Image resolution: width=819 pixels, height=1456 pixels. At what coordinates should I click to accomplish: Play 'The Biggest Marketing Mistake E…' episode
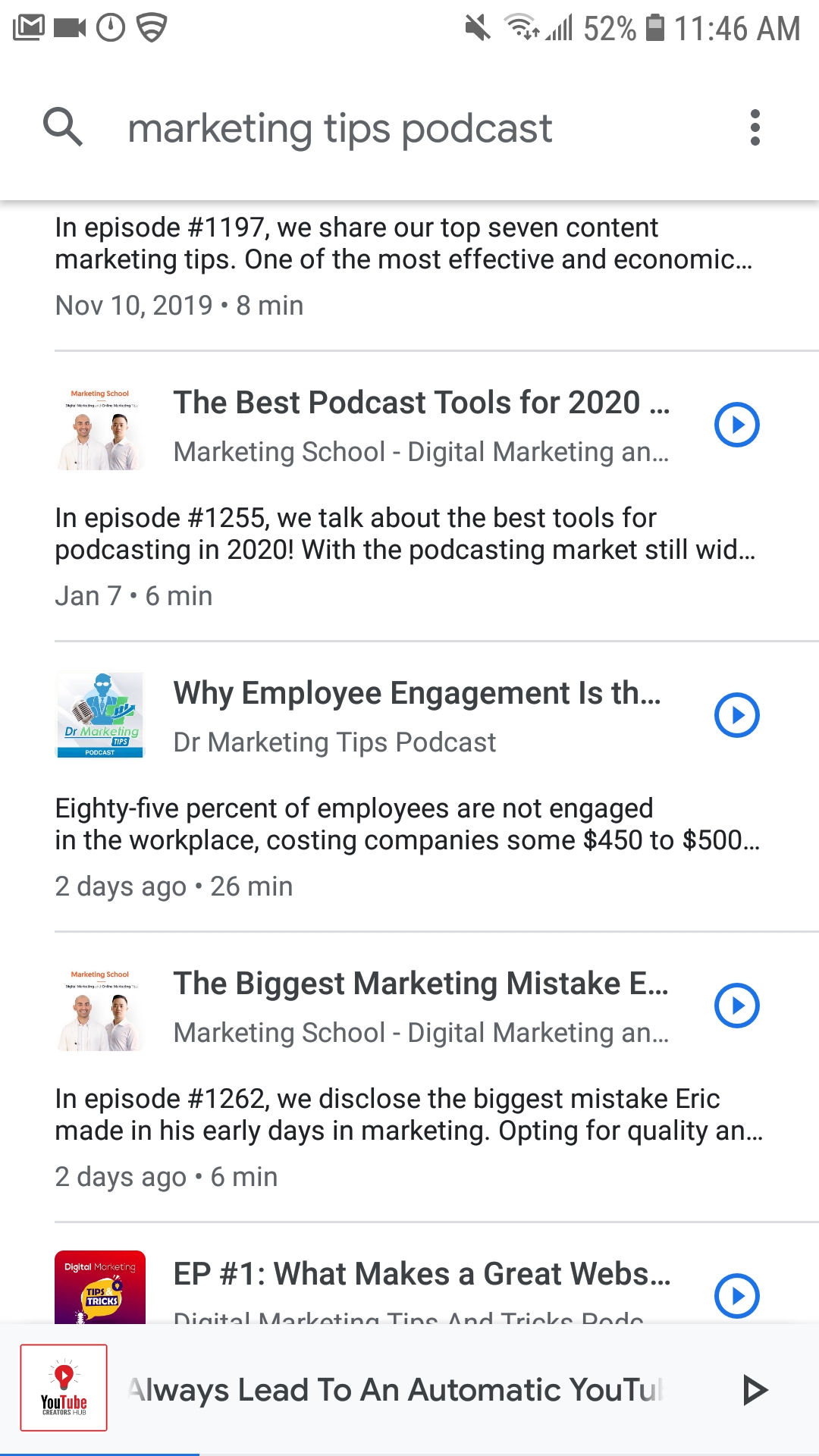pyautogui.click(x=736, y=1006)
